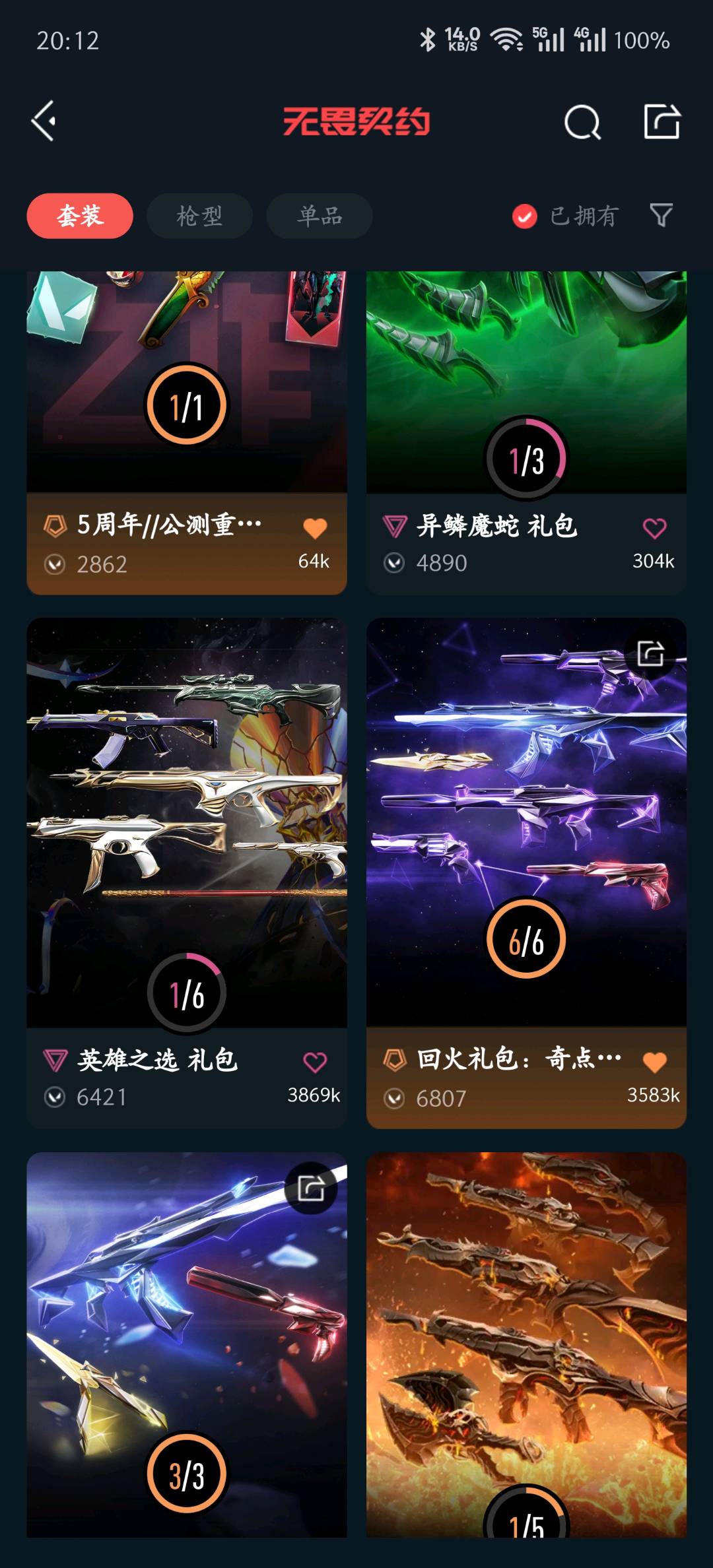The image size is (713, 1568).
Task: Like the 异鳞魔蛇 礼包 bundle
Action: tap(654, 528)
